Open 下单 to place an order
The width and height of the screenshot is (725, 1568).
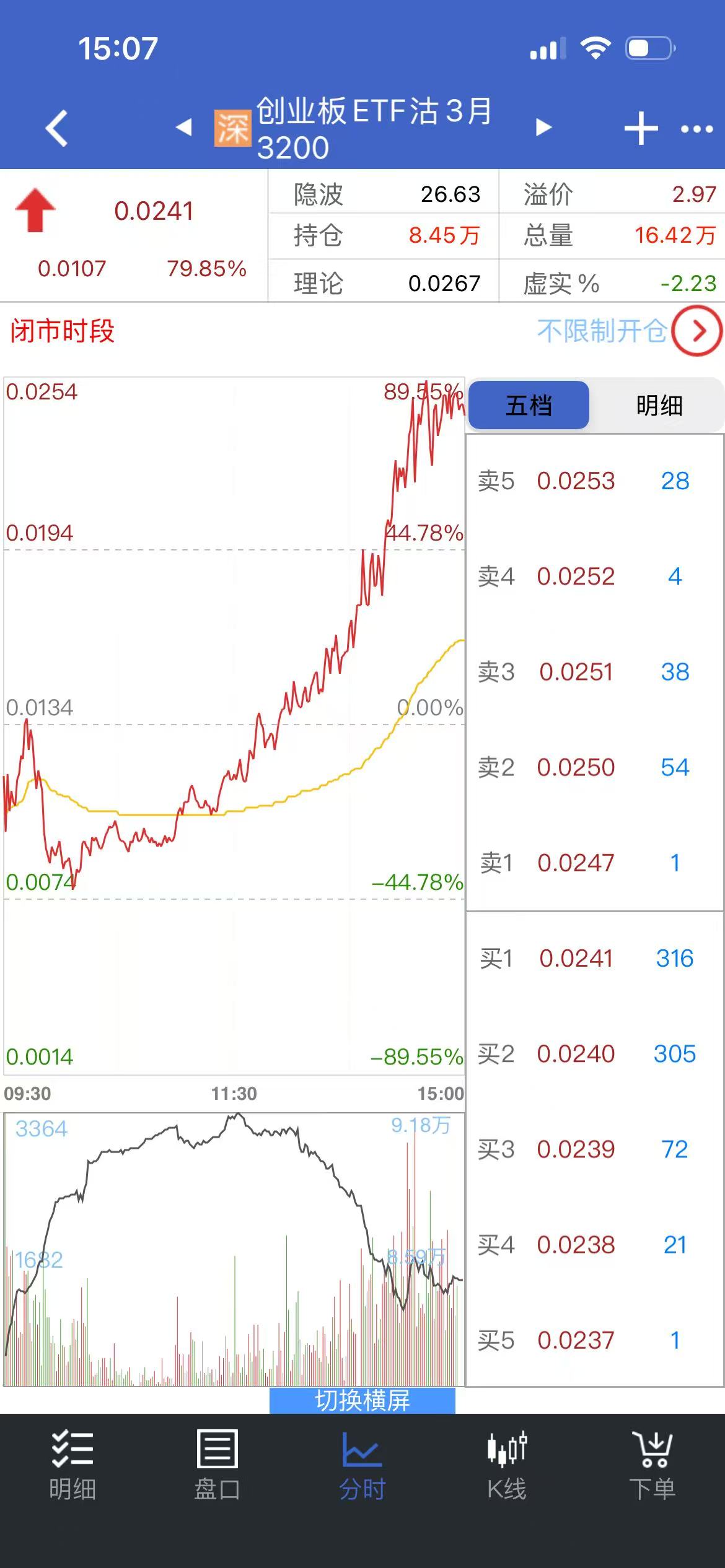tap(652, 1466)
